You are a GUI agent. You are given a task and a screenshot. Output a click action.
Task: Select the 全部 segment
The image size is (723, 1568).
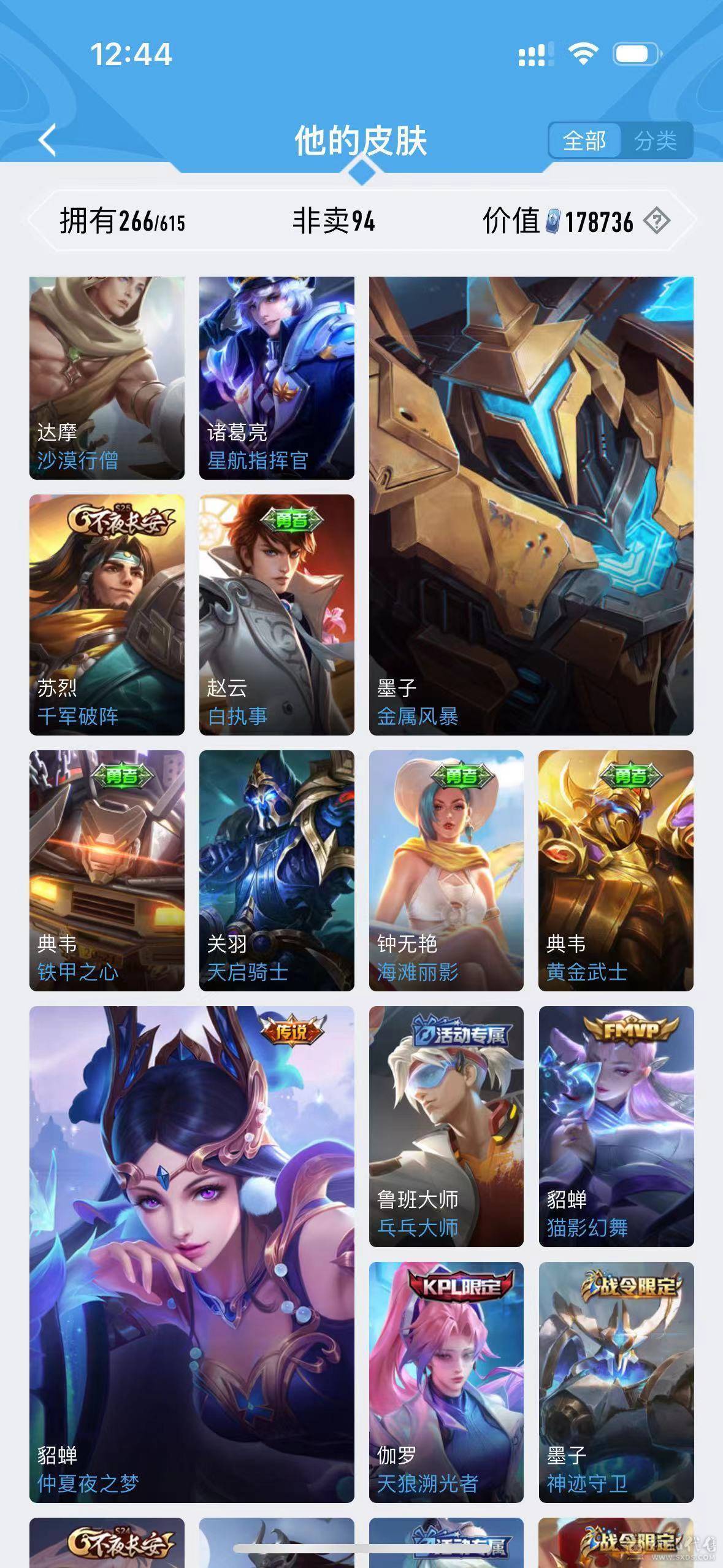tap(584, 141)
